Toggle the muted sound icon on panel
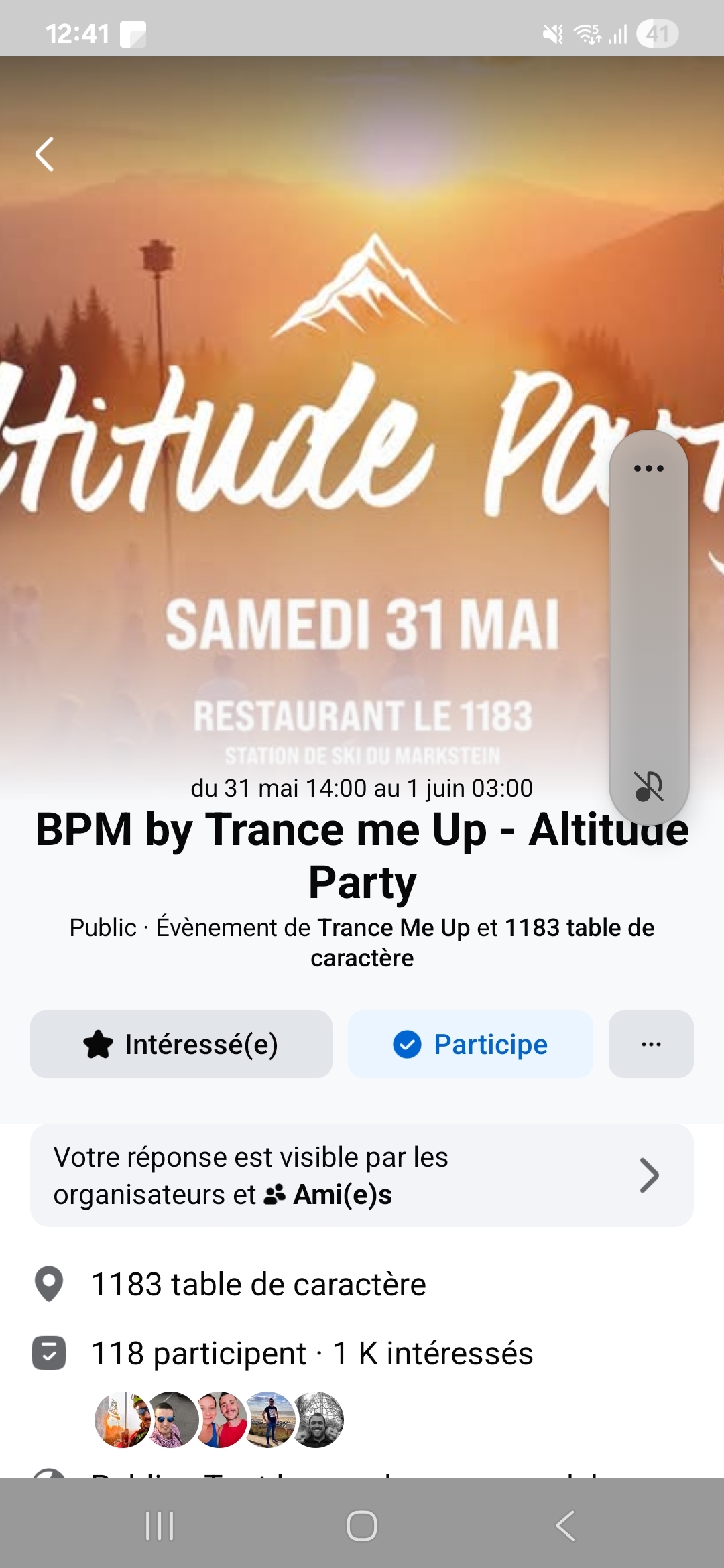 (648, 786)
